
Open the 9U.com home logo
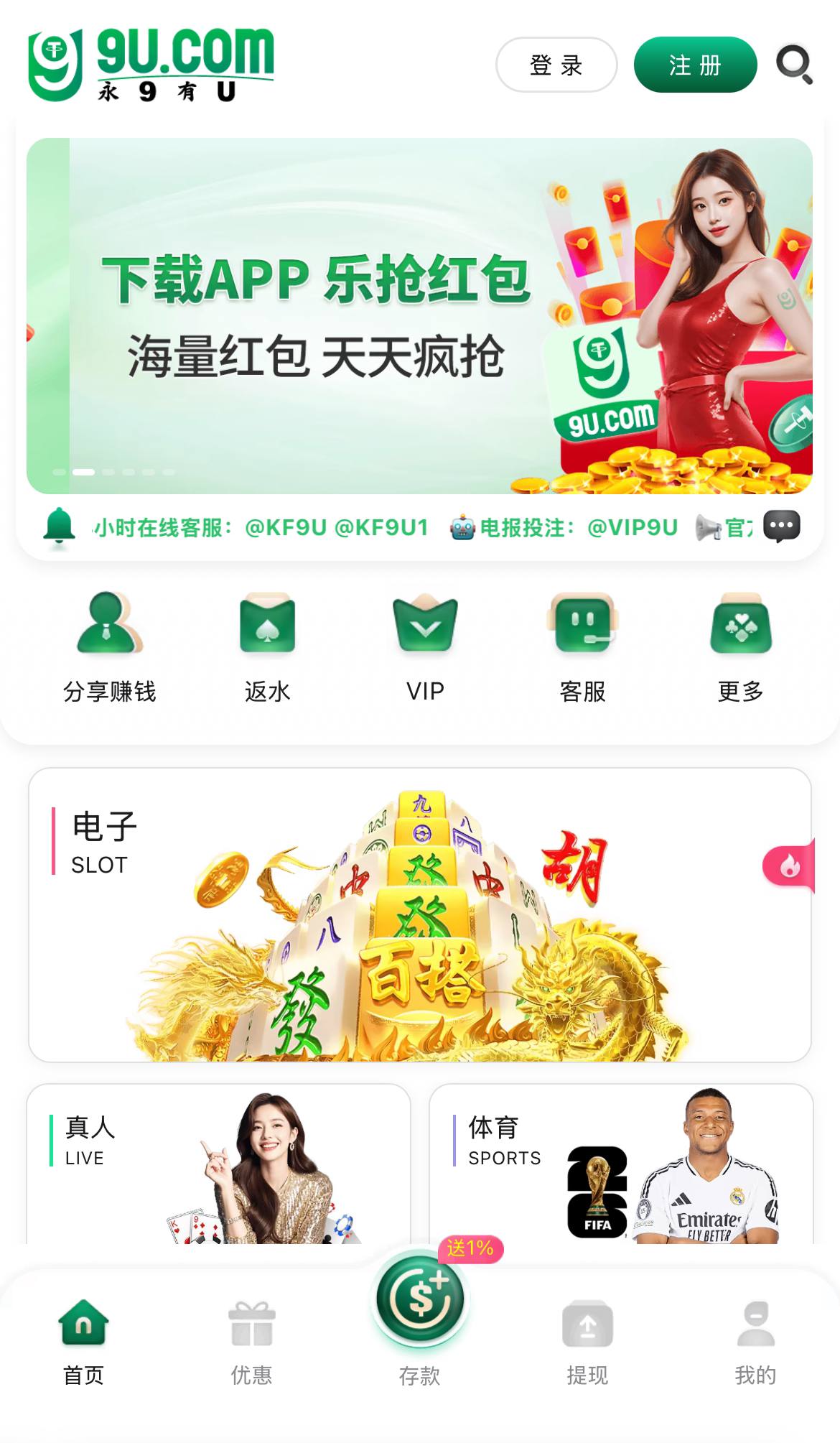[x=151, y=65]
